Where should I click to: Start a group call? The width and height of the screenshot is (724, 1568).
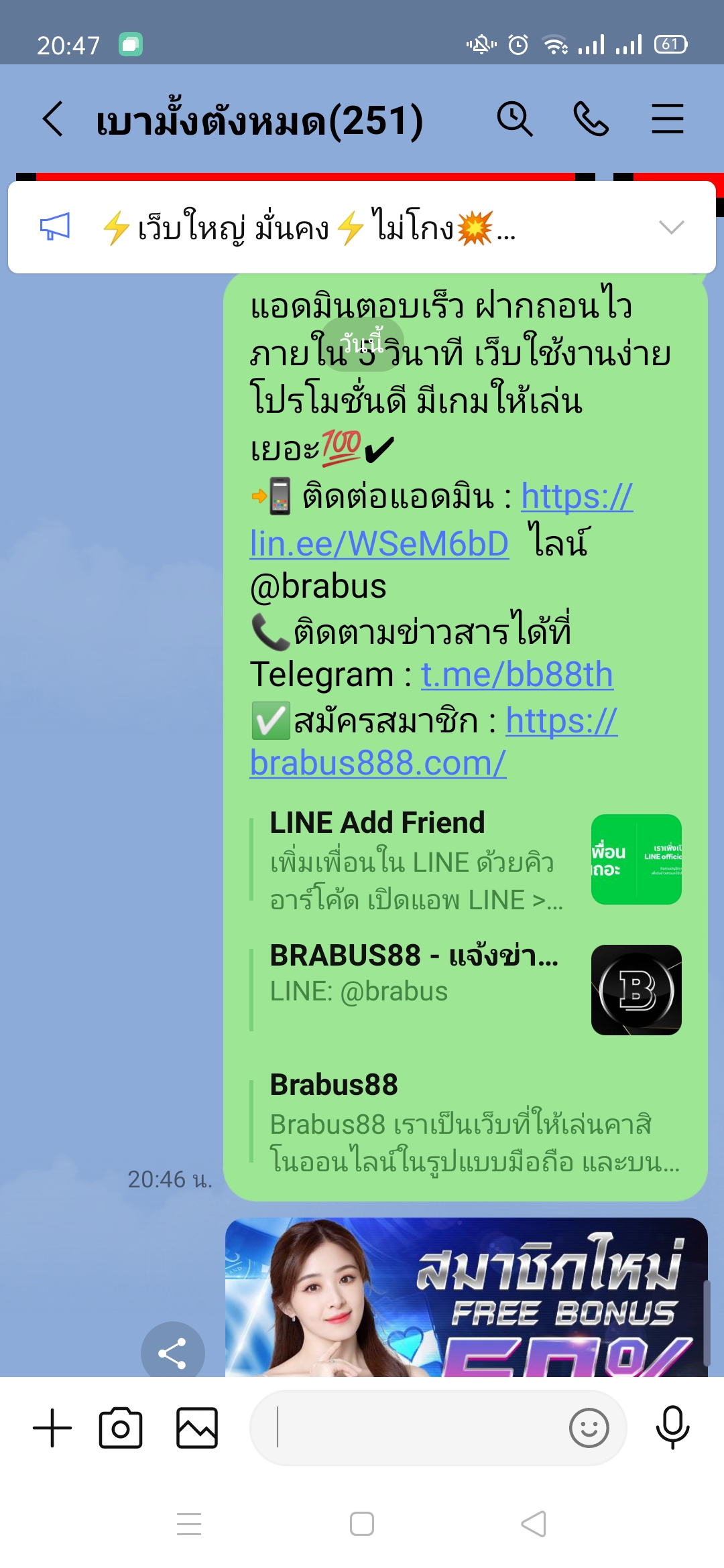[x=591, y=119]
